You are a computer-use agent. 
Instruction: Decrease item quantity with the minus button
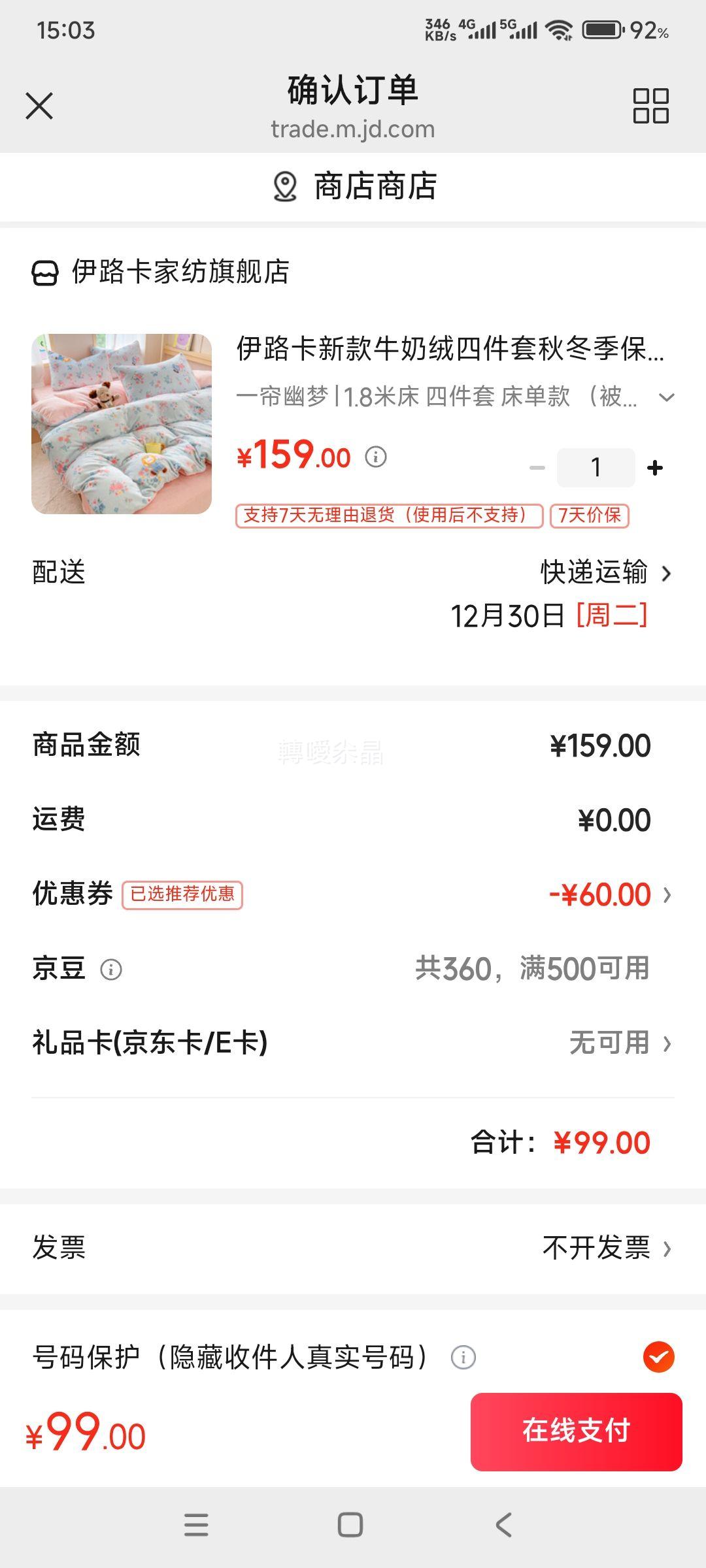(537, 466)
